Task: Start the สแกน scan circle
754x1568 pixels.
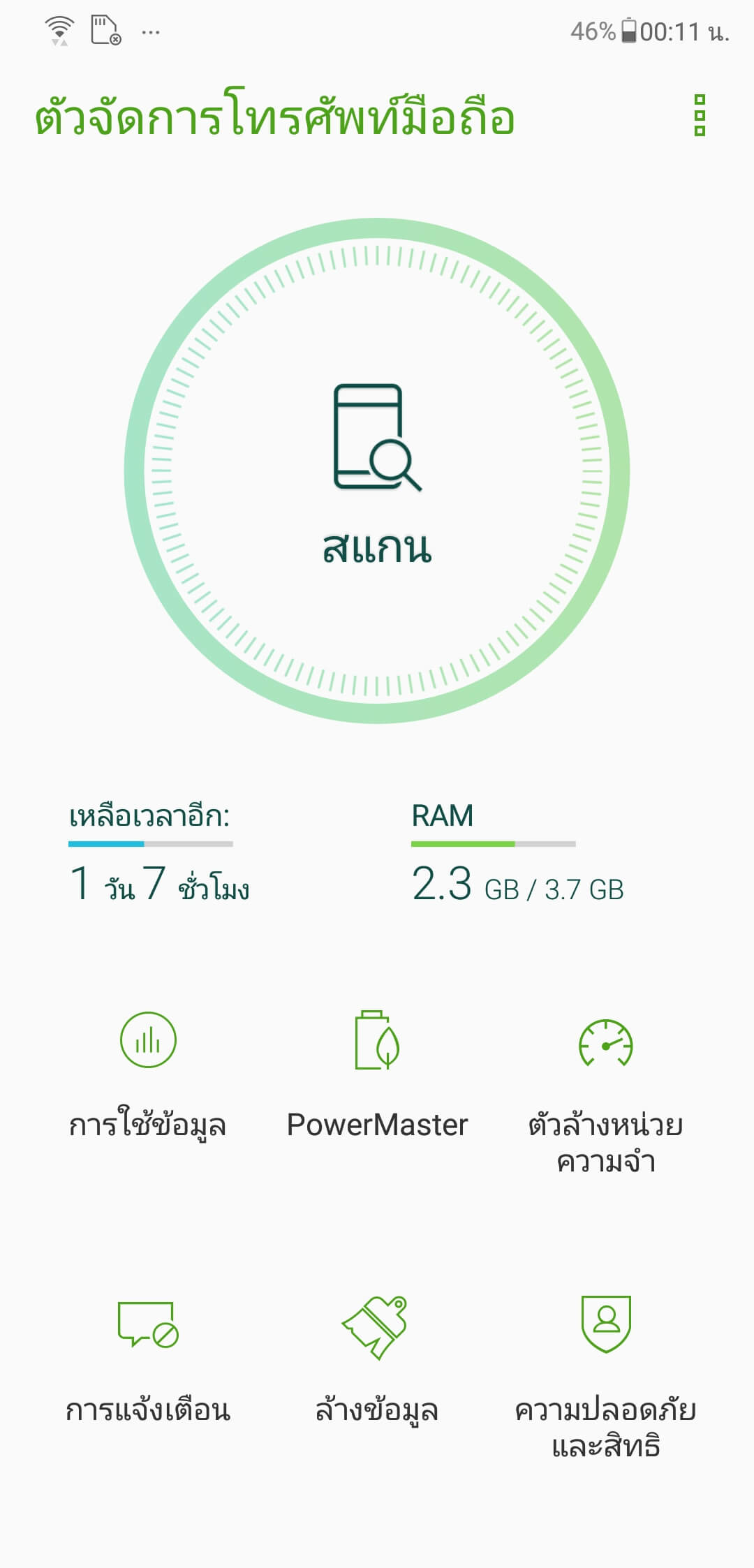Action: (x=377, y=471)
